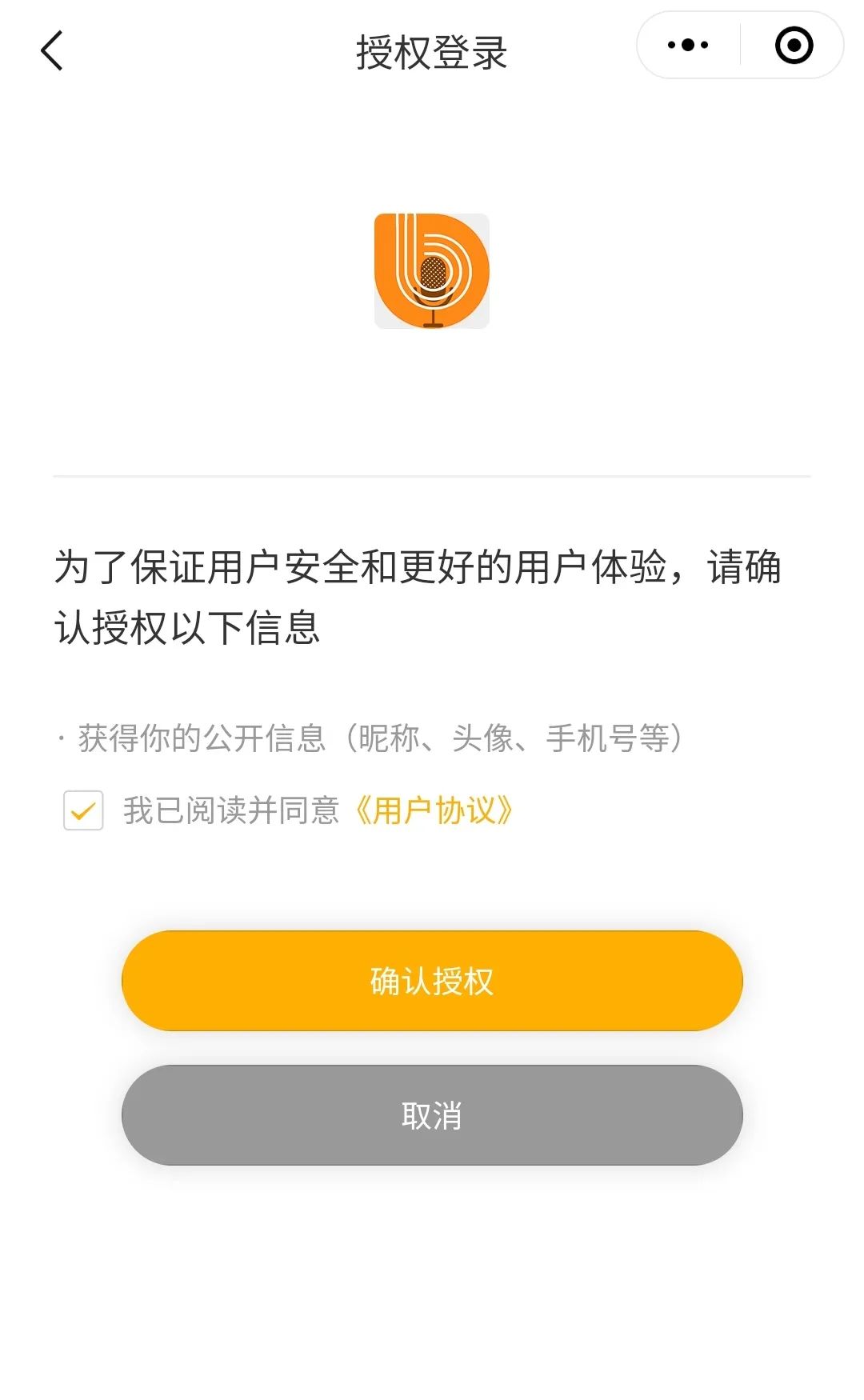Tap the gray 取消 button
This screenshot has width=864, height=1400.
click(x=432, y=1115)
